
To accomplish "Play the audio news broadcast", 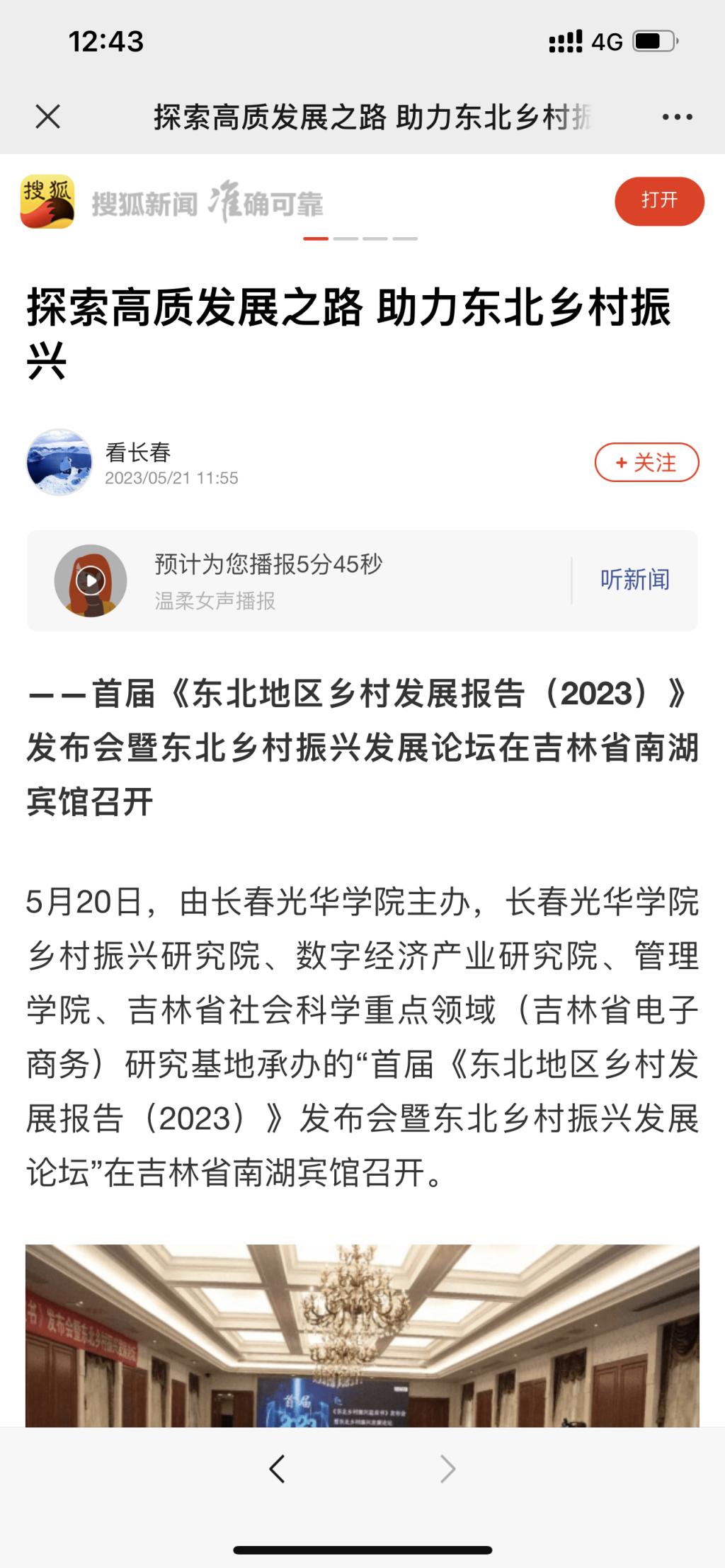I will pos(91,580).
